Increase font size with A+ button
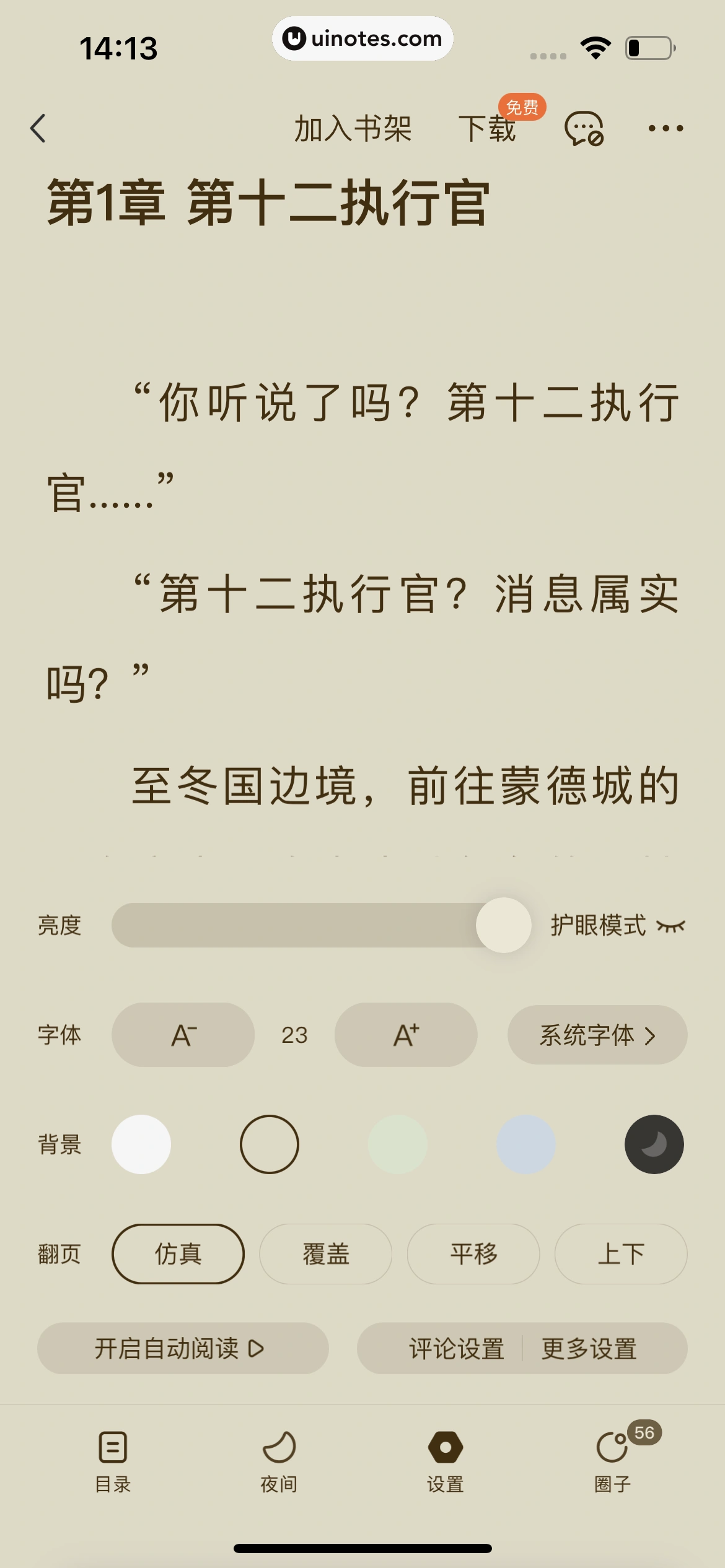Screen dimensions: 725x1568 (x=406, y=1035)
